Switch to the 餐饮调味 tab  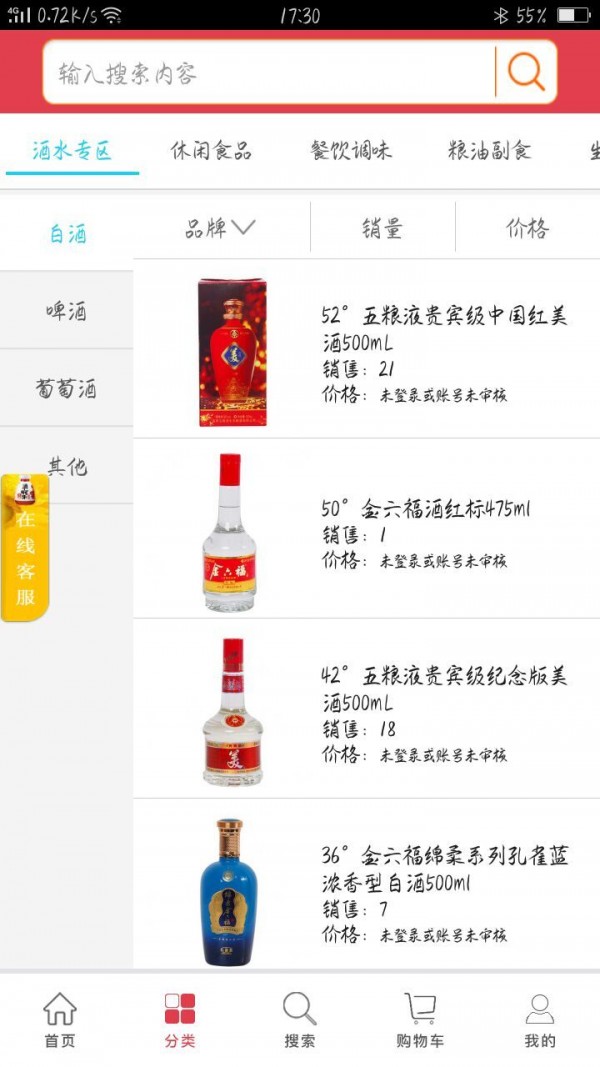(351, 151)
